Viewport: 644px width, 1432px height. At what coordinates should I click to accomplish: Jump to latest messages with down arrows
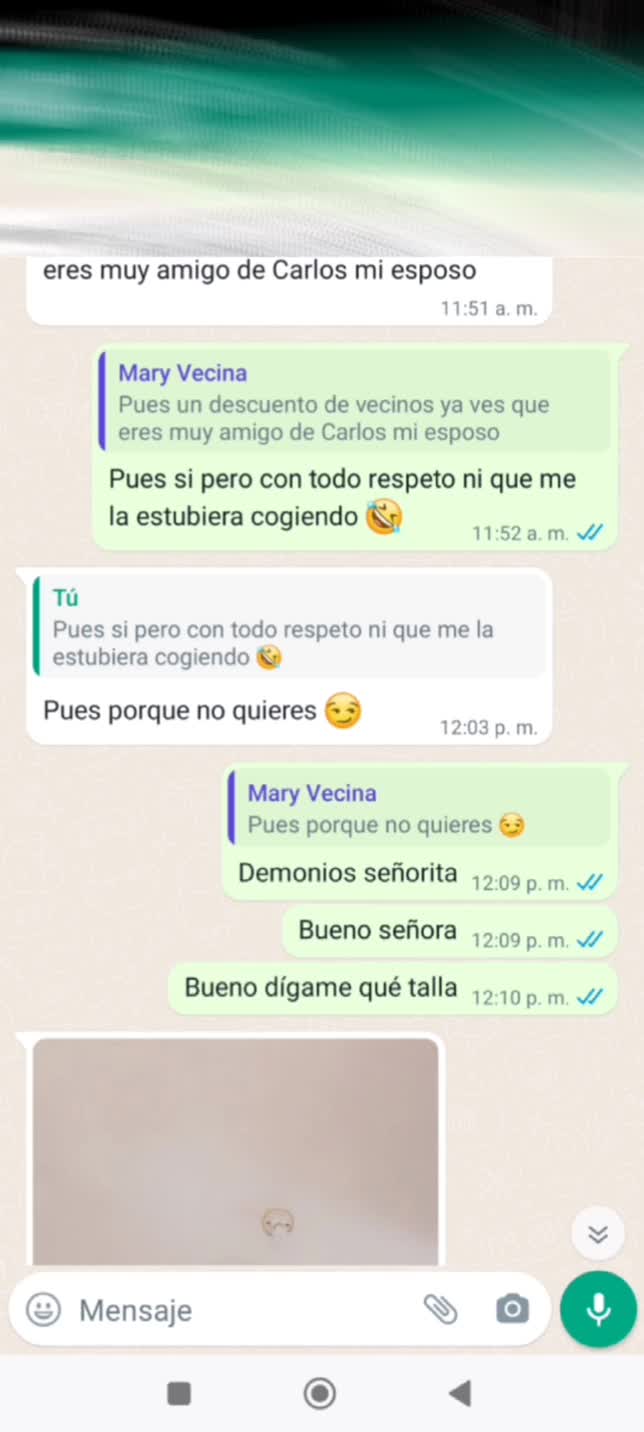(x=598, y=1234)
